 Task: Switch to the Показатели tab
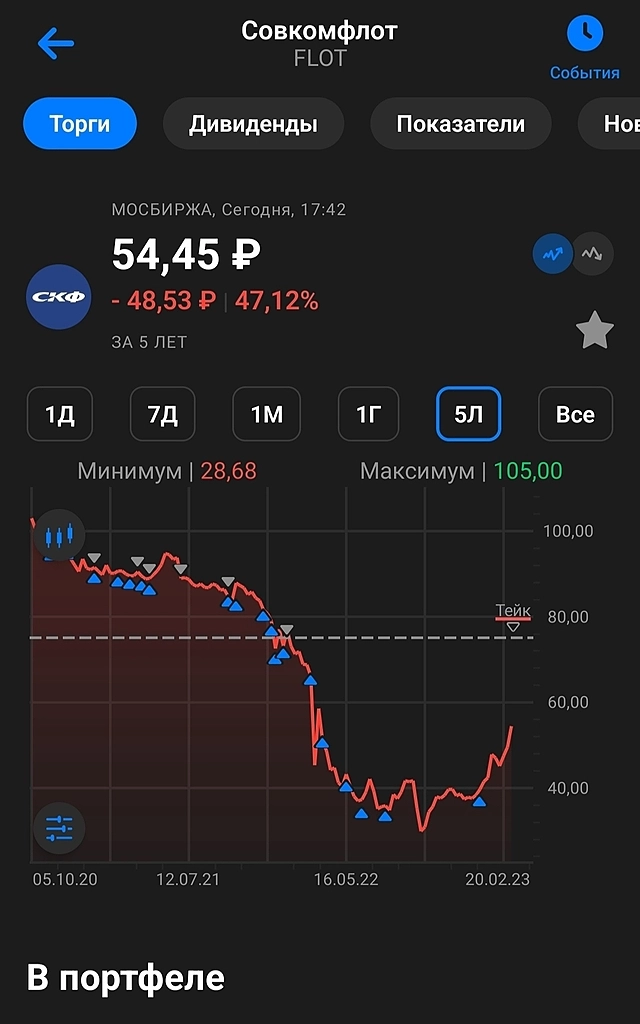click(x=460, y=124)
